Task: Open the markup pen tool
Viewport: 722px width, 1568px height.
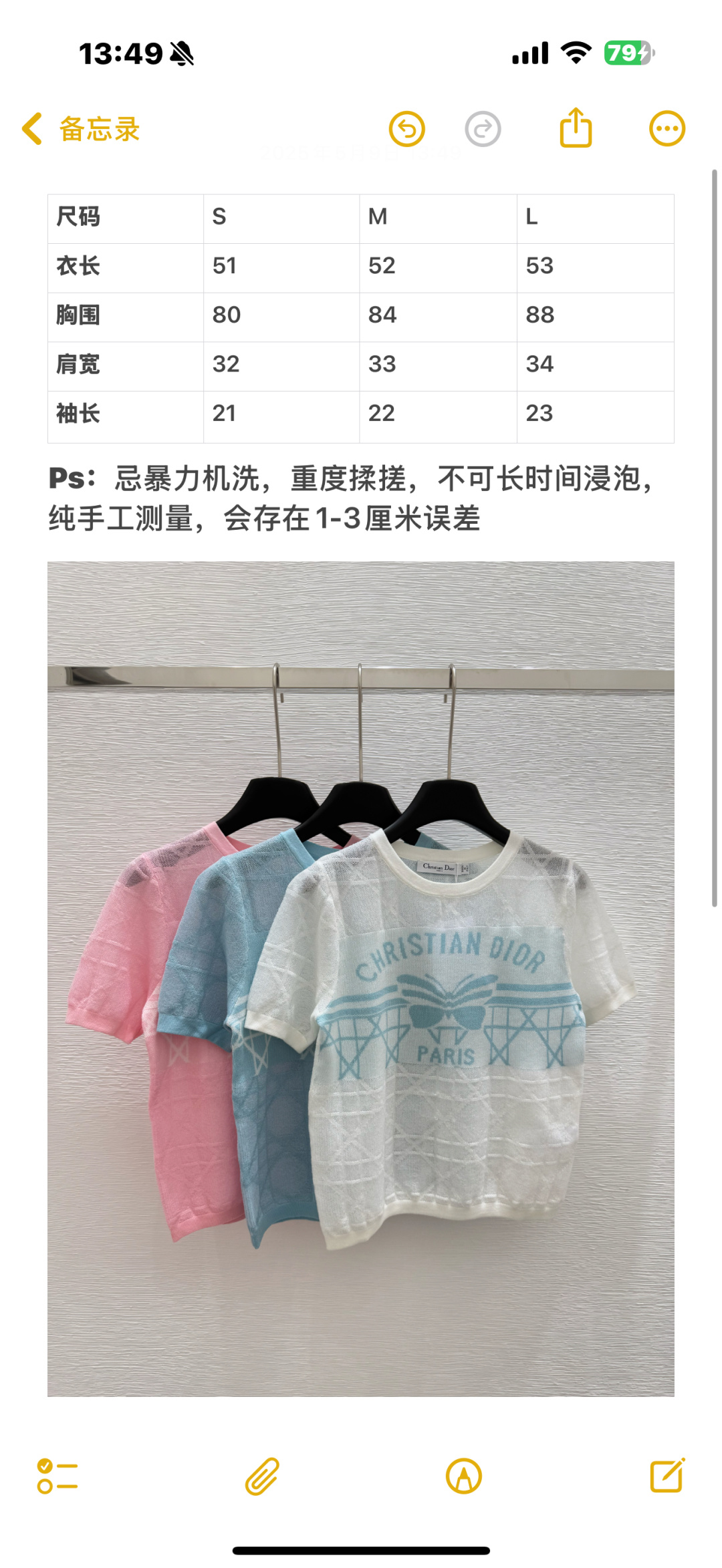Action: point(463,1475)
